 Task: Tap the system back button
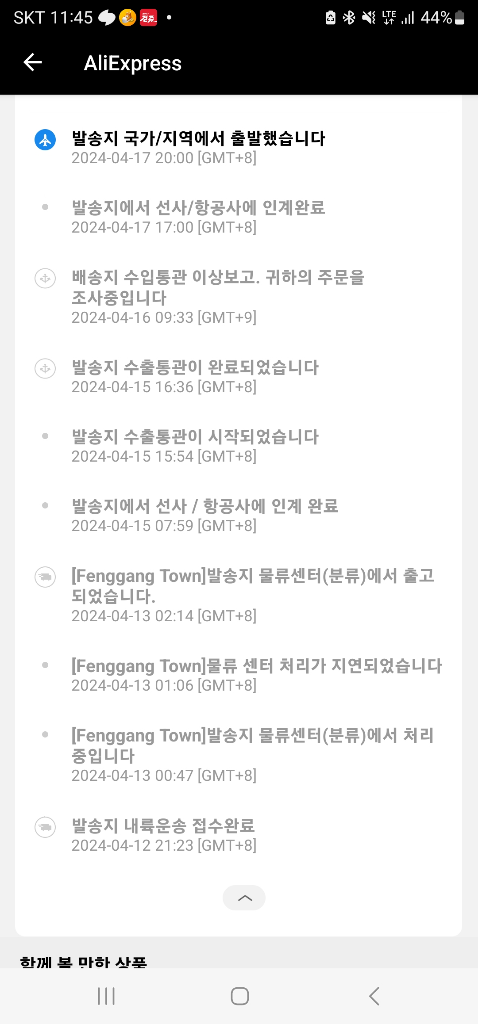click(x=374, y=996)
